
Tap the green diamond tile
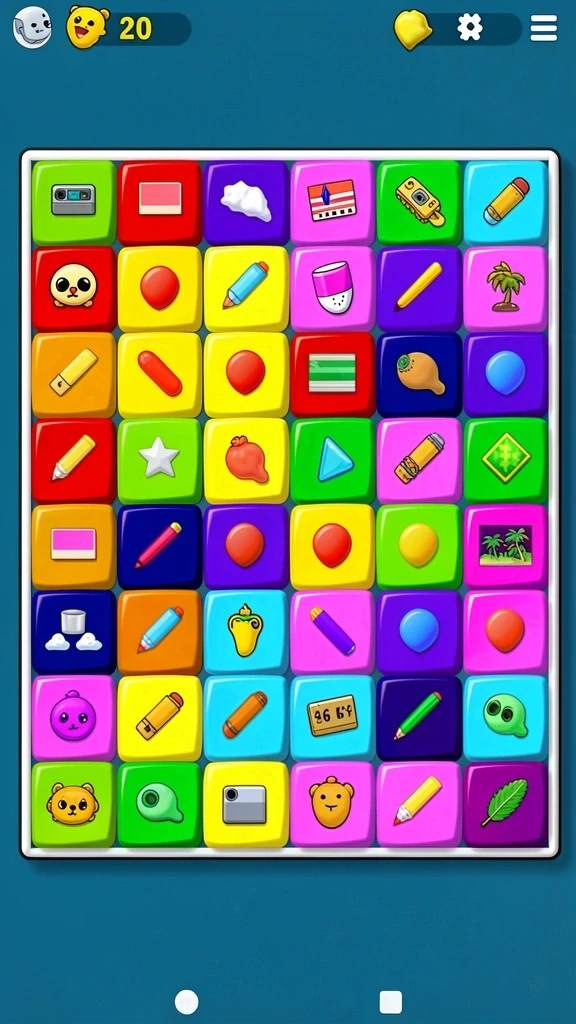(505, 460)
